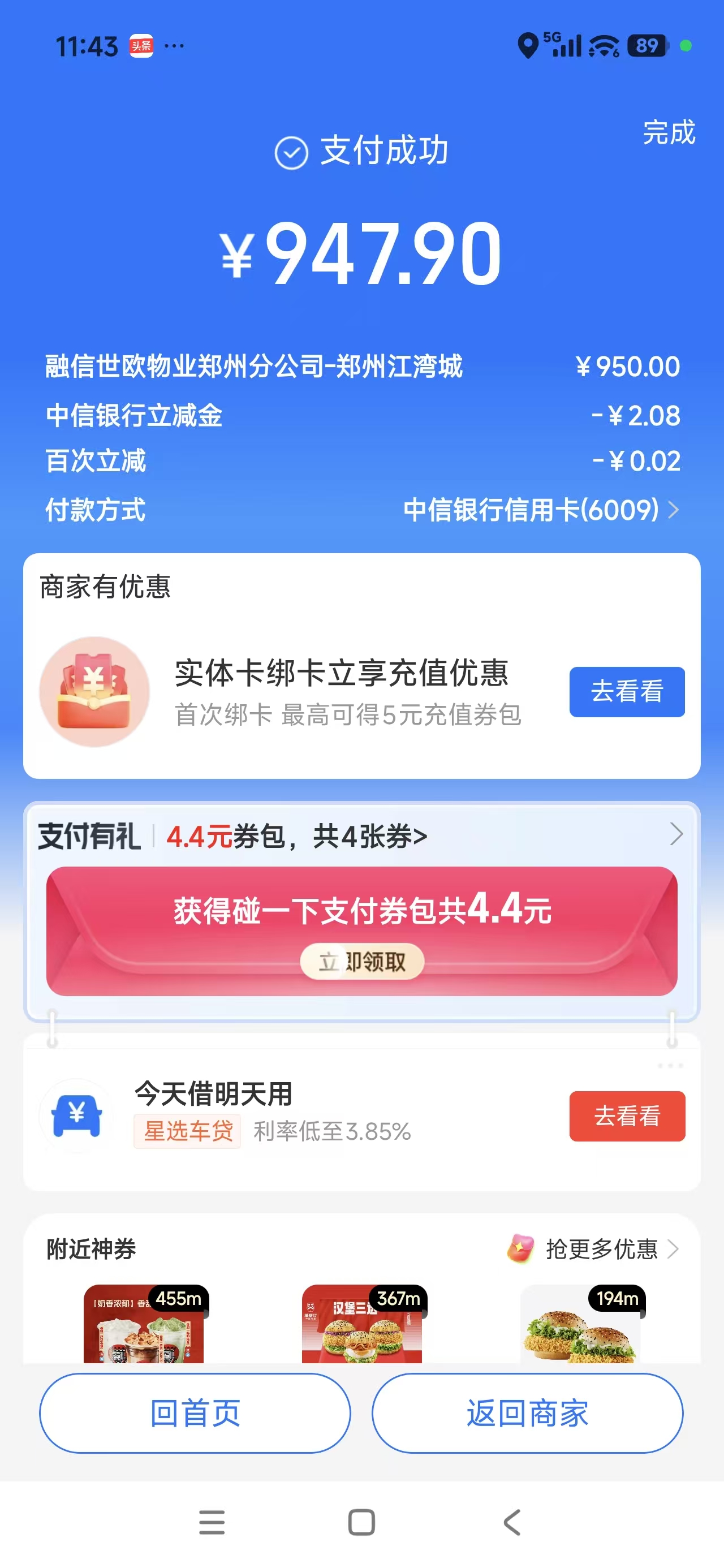The image size is (724, 1568).
Task: Go back with system back button
Action: pyautogui.click(x=512, y=1522)
